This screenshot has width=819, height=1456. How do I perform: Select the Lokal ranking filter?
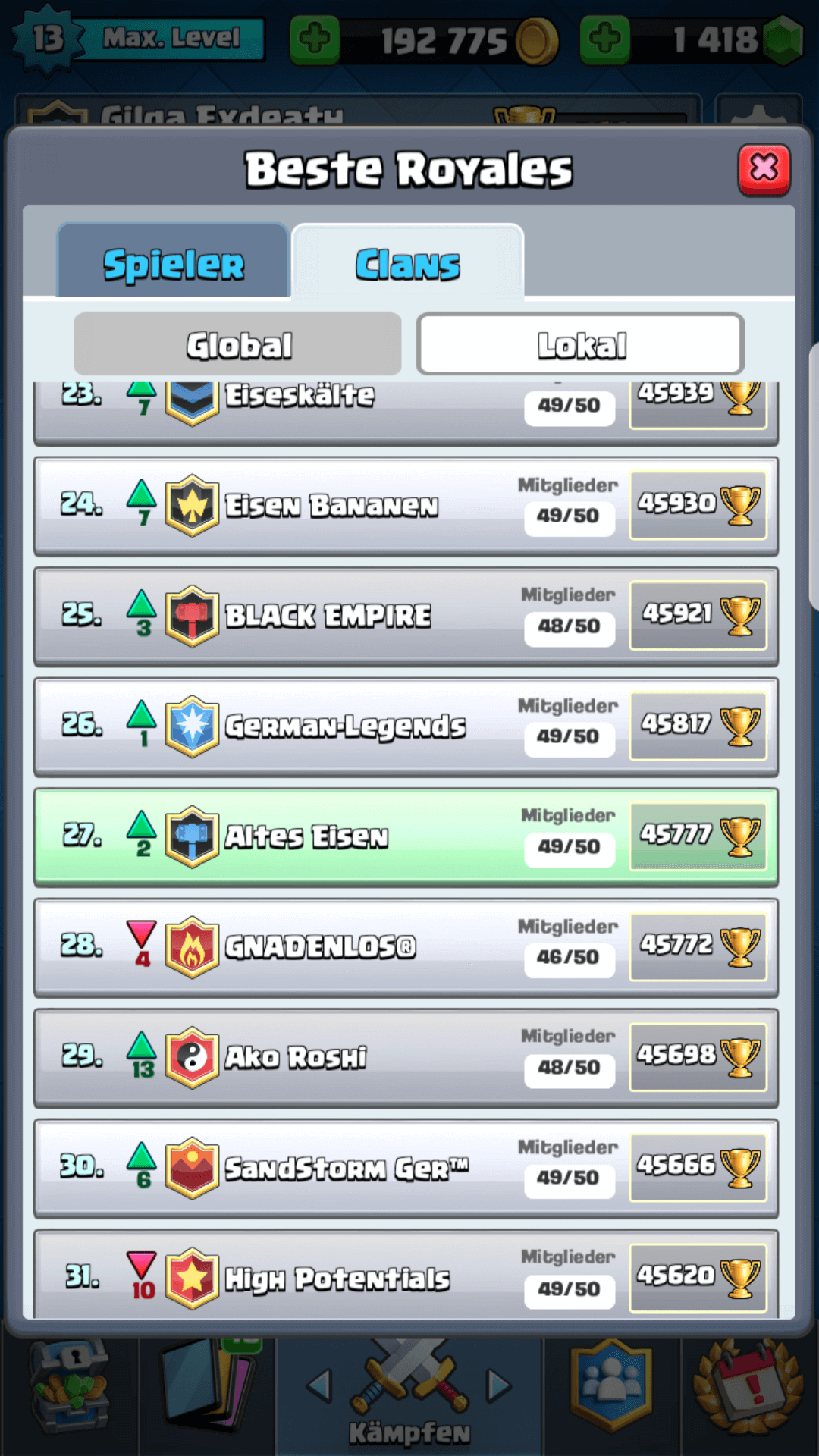click(x=581, y=345)
